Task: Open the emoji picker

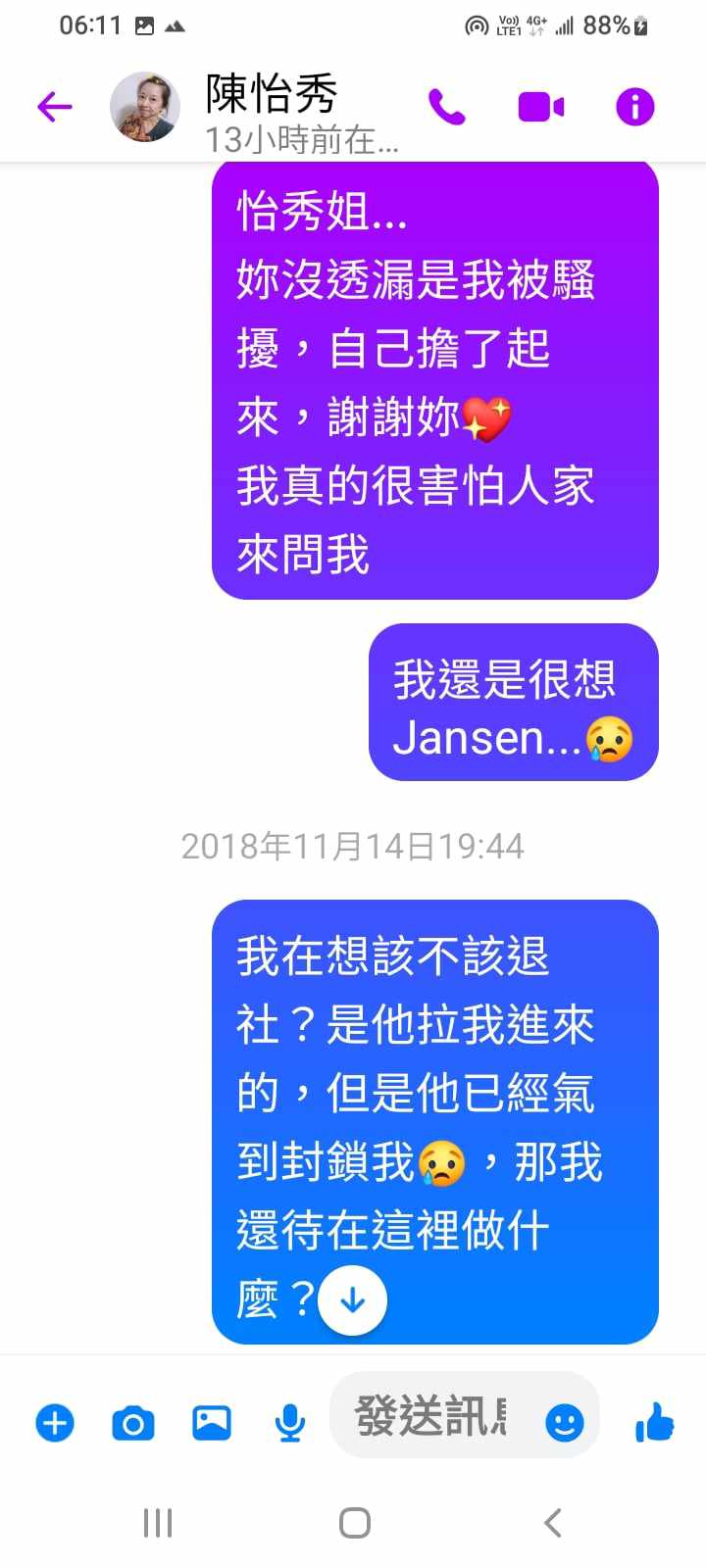Action: 564,1422
